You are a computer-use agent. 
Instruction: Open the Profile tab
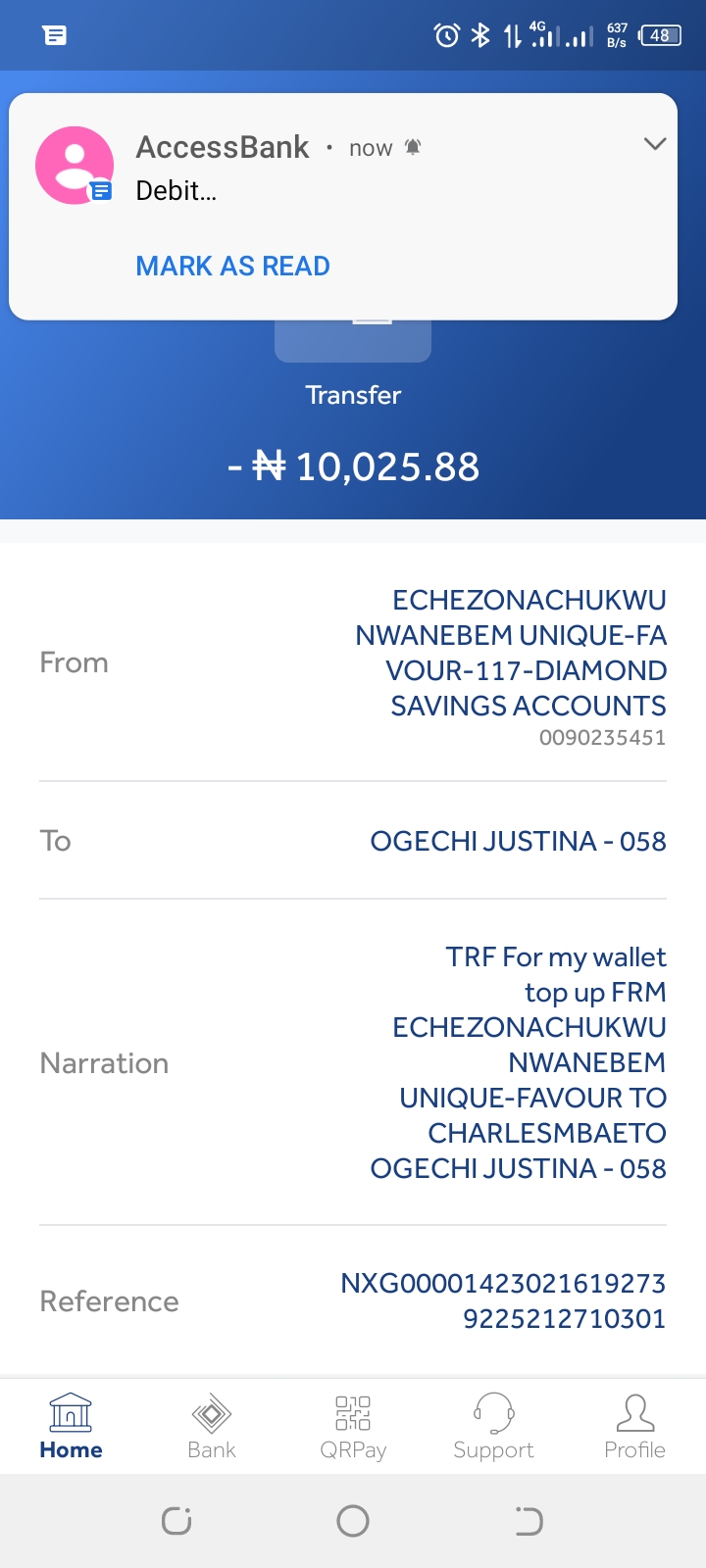(x=634, y=1426)
